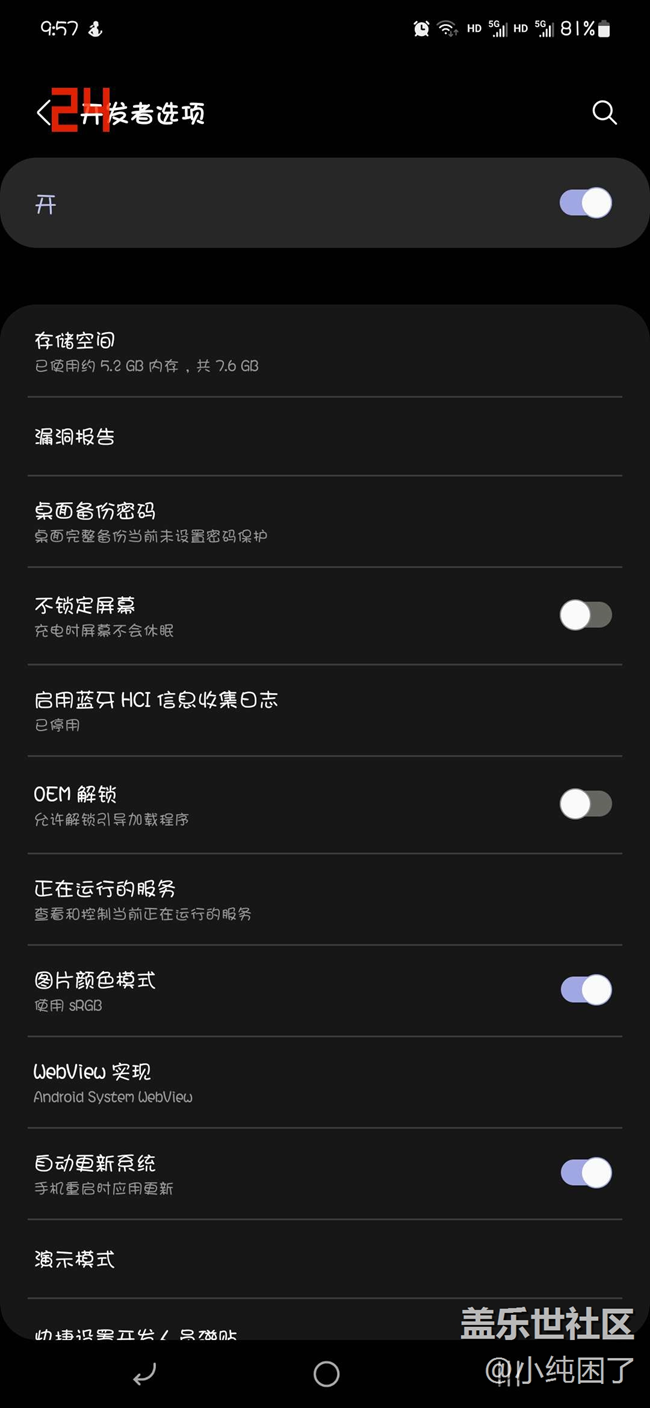Tap the system home button
The height and width of the screenshot is (1408, 650).
(x=326, y=1374)
